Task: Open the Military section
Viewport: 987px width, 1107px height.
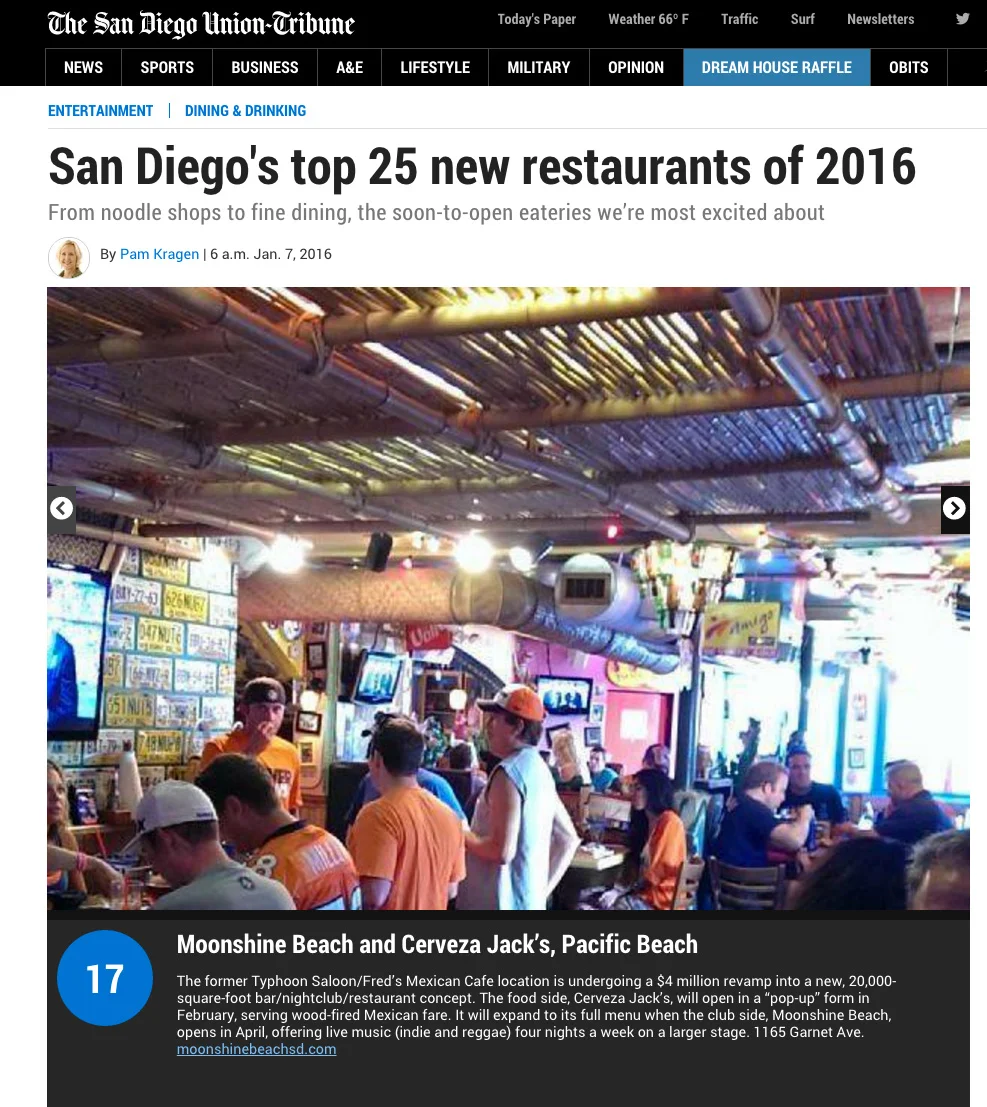Action: tap(539, 68)
